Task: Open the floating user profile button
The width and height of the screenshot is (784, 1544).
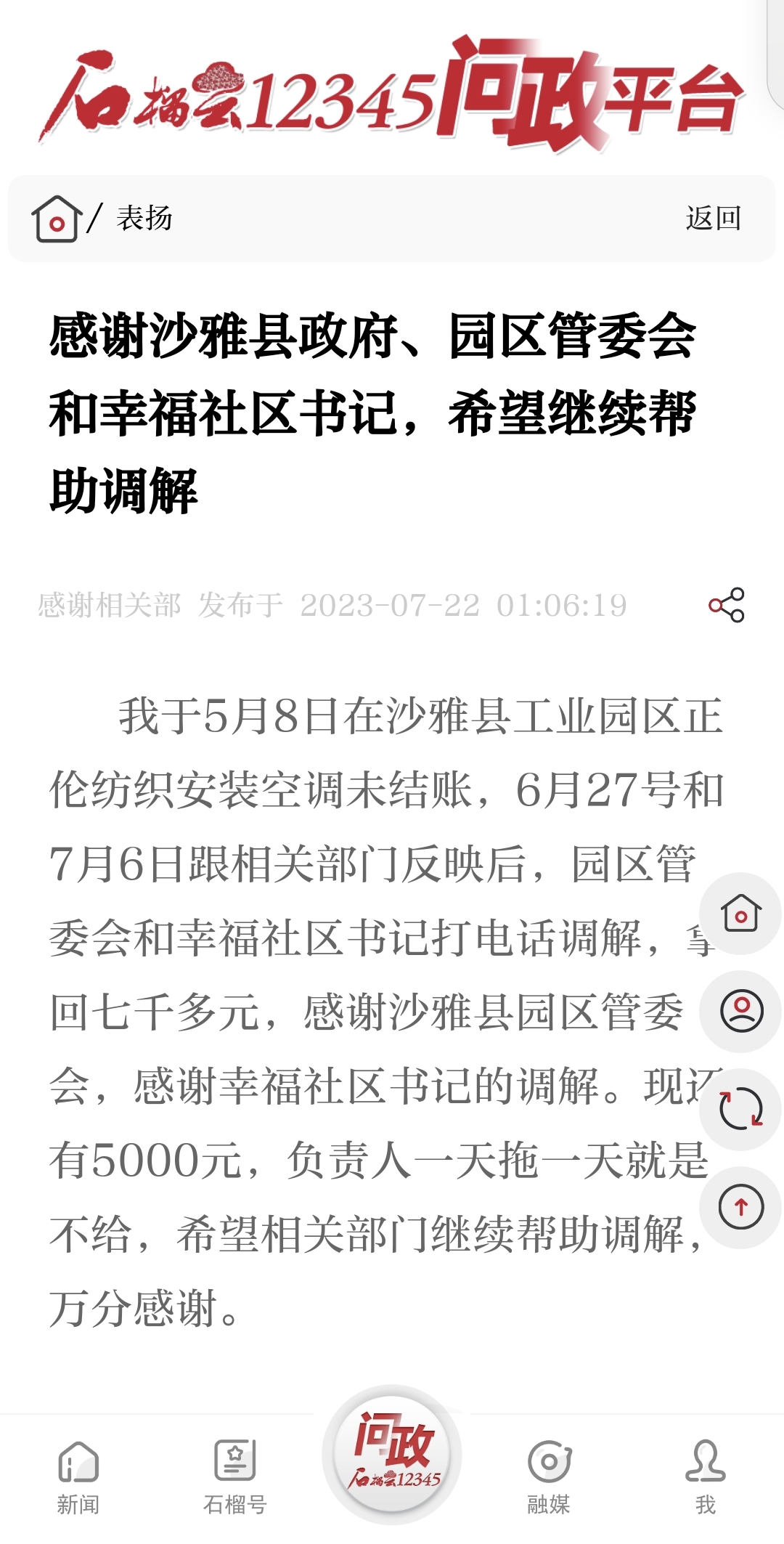Action: pos(740,1011)
